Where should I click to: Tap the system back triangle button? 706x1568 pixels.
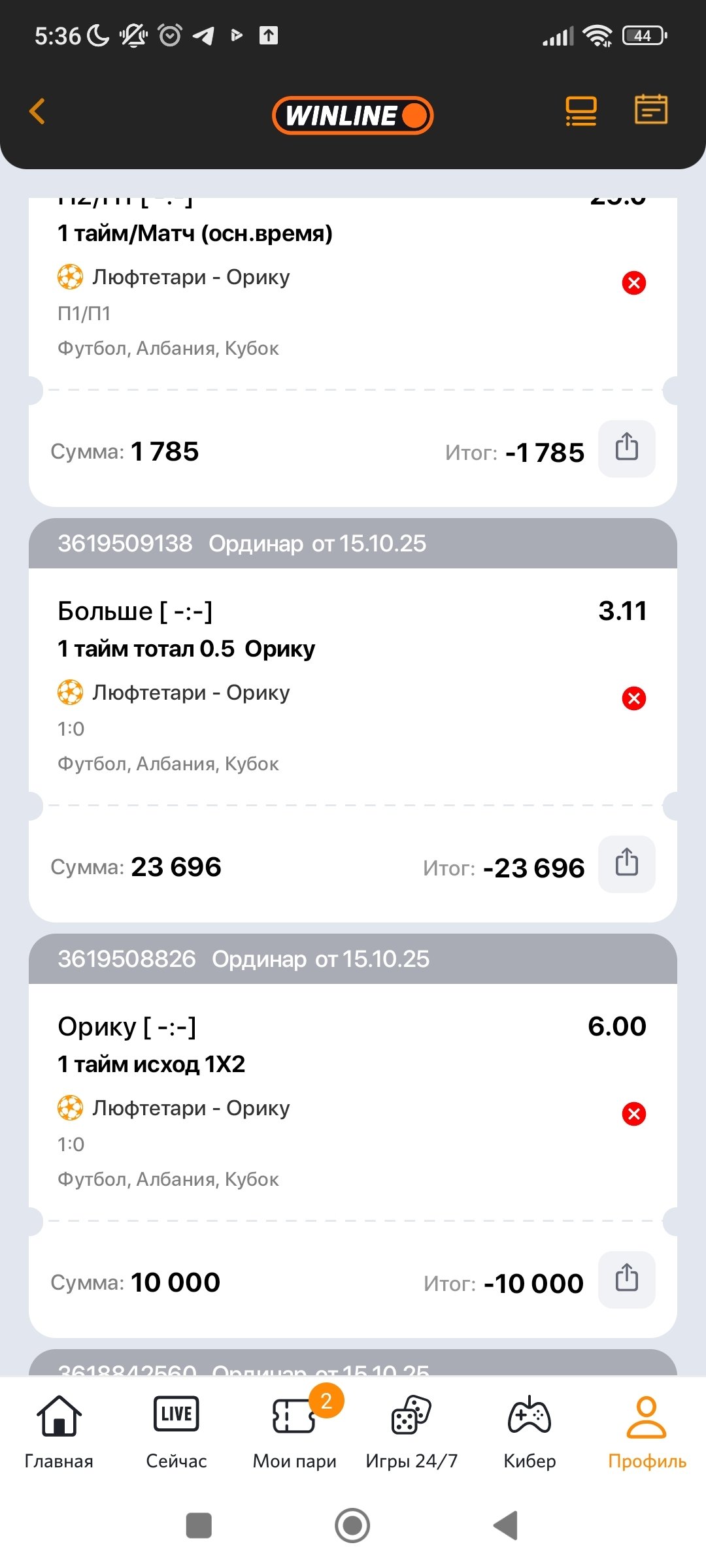pos(506,1526)
